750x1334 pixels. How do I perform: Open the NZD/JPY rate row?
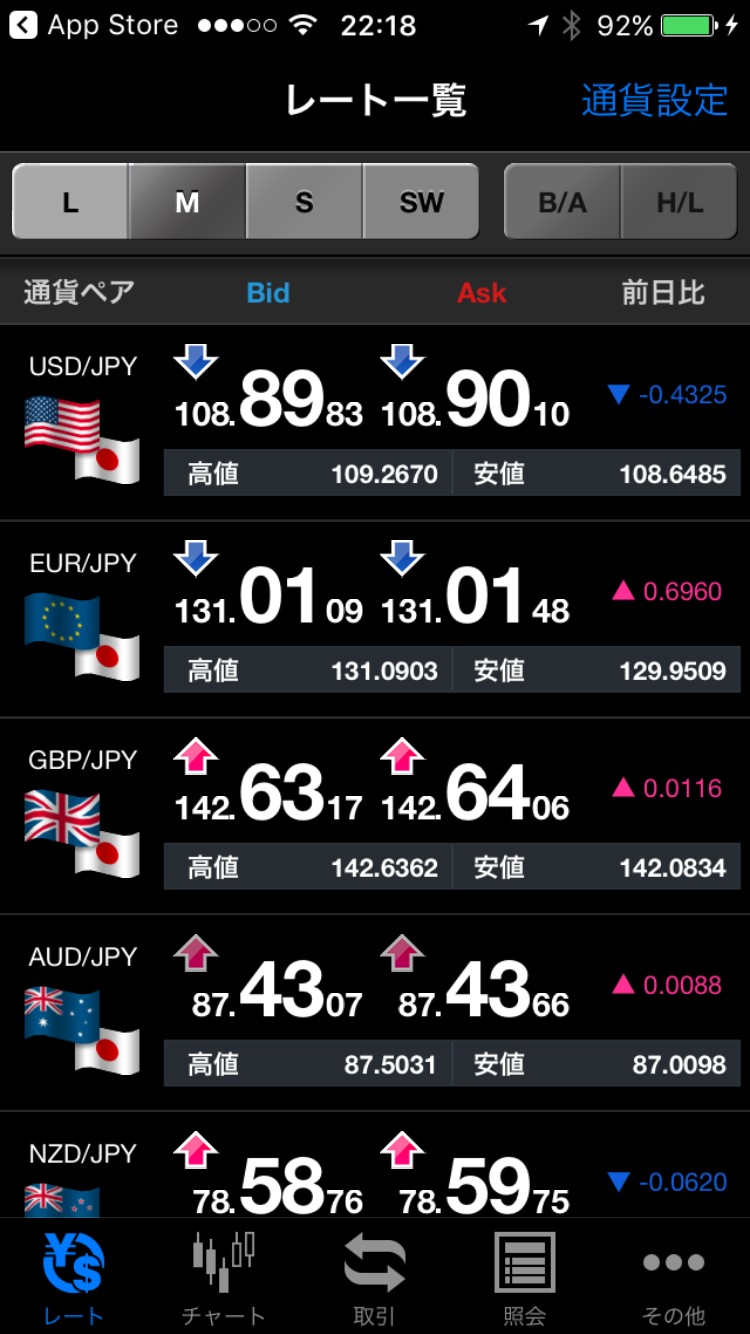(375, 1170)
